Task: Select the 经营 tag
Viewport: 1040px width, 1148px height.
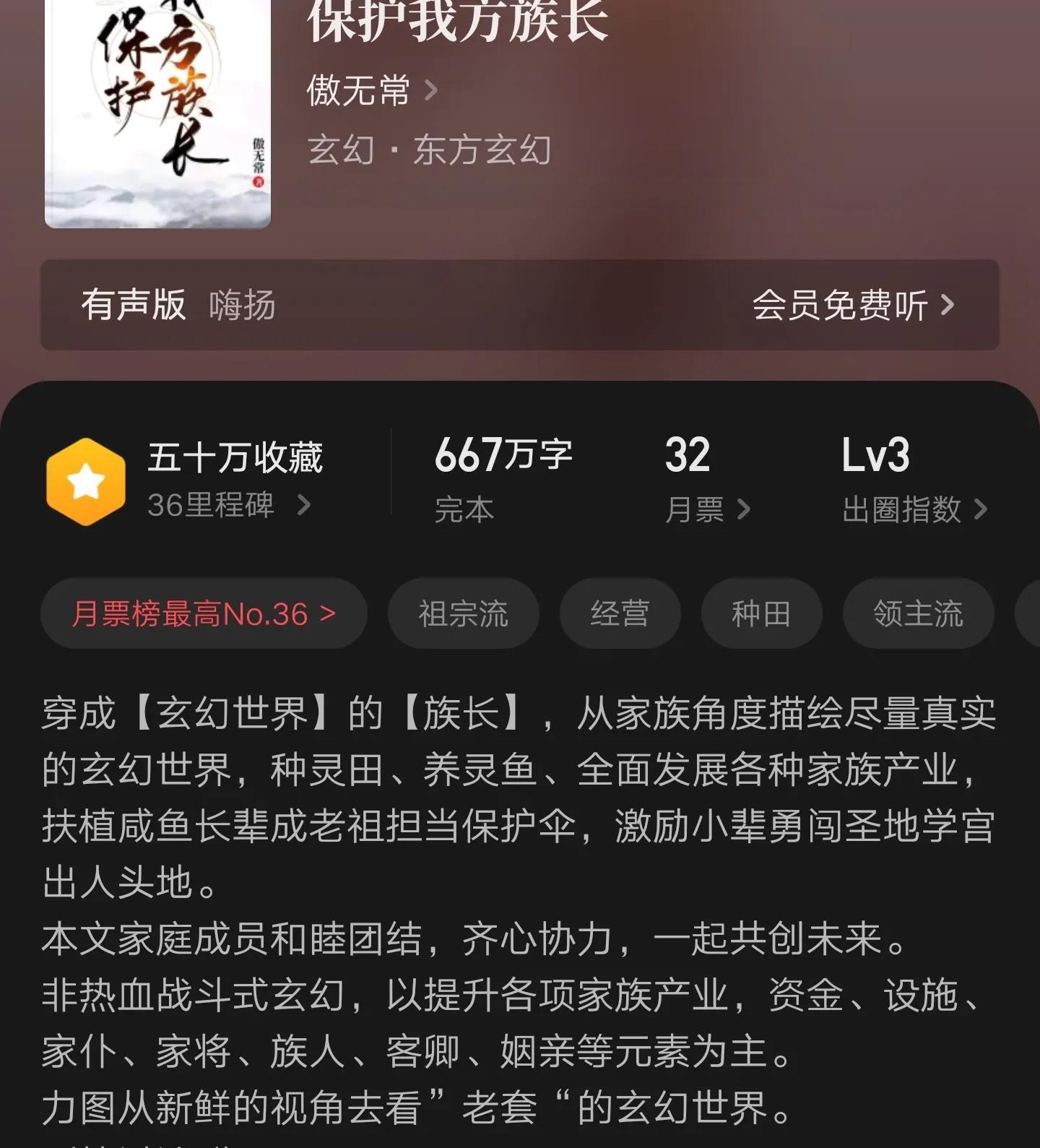Action: point(620,614)
